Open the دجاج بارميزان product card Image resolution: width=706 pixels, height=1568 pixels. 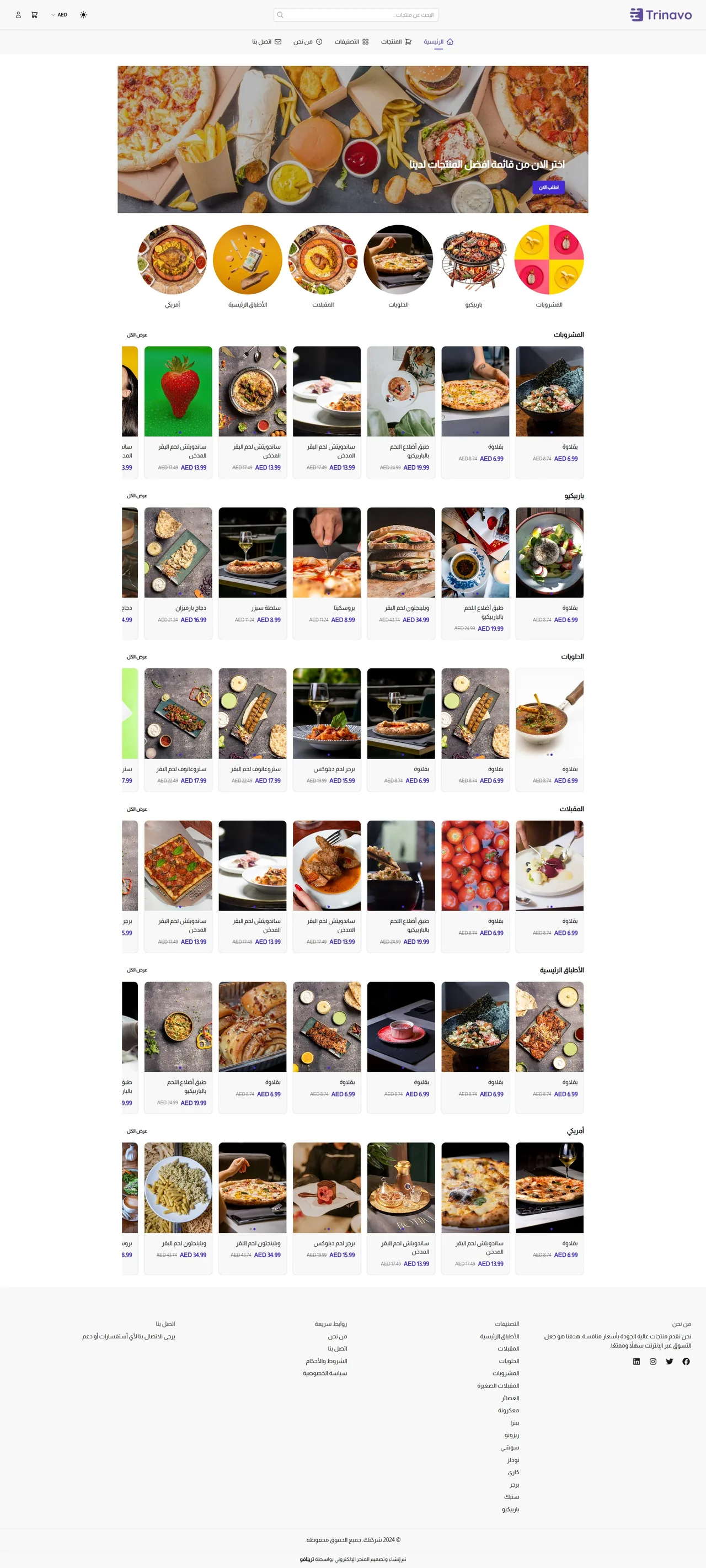coord(178,573)
